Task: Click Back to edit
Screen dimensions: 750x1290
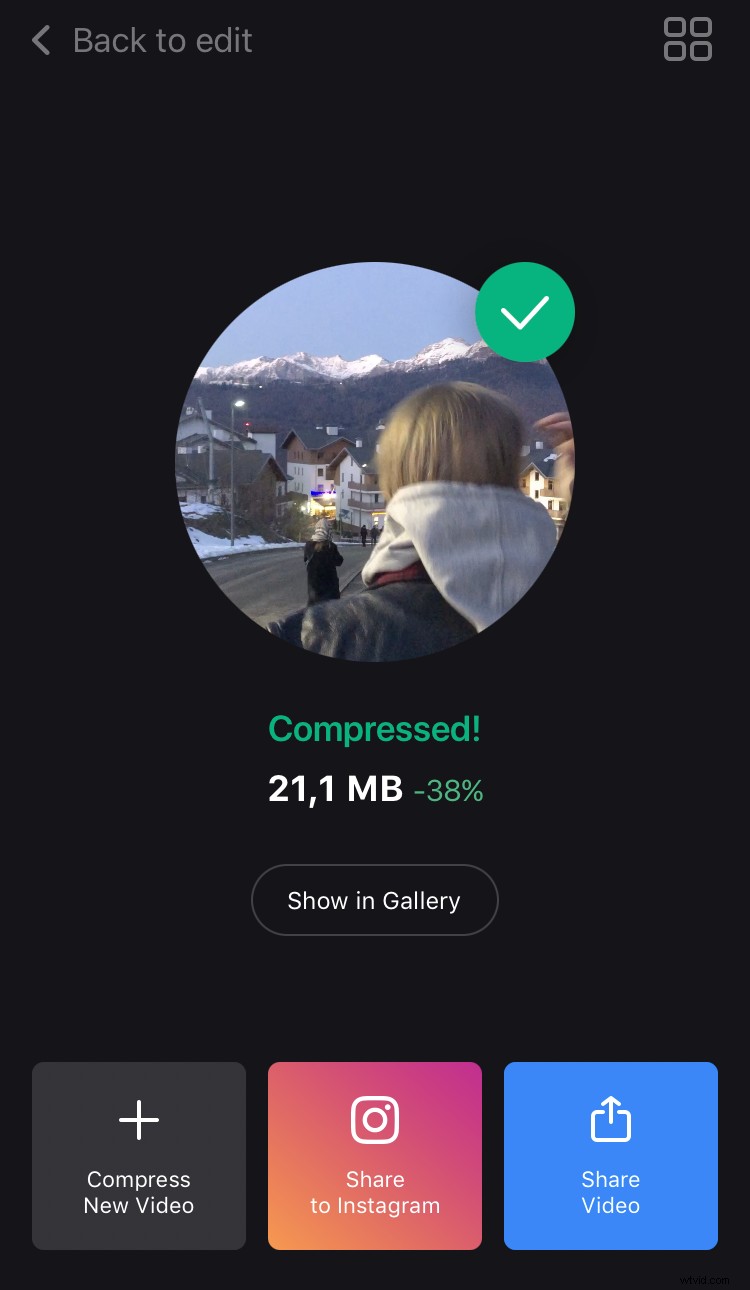Action: point(160,40)
